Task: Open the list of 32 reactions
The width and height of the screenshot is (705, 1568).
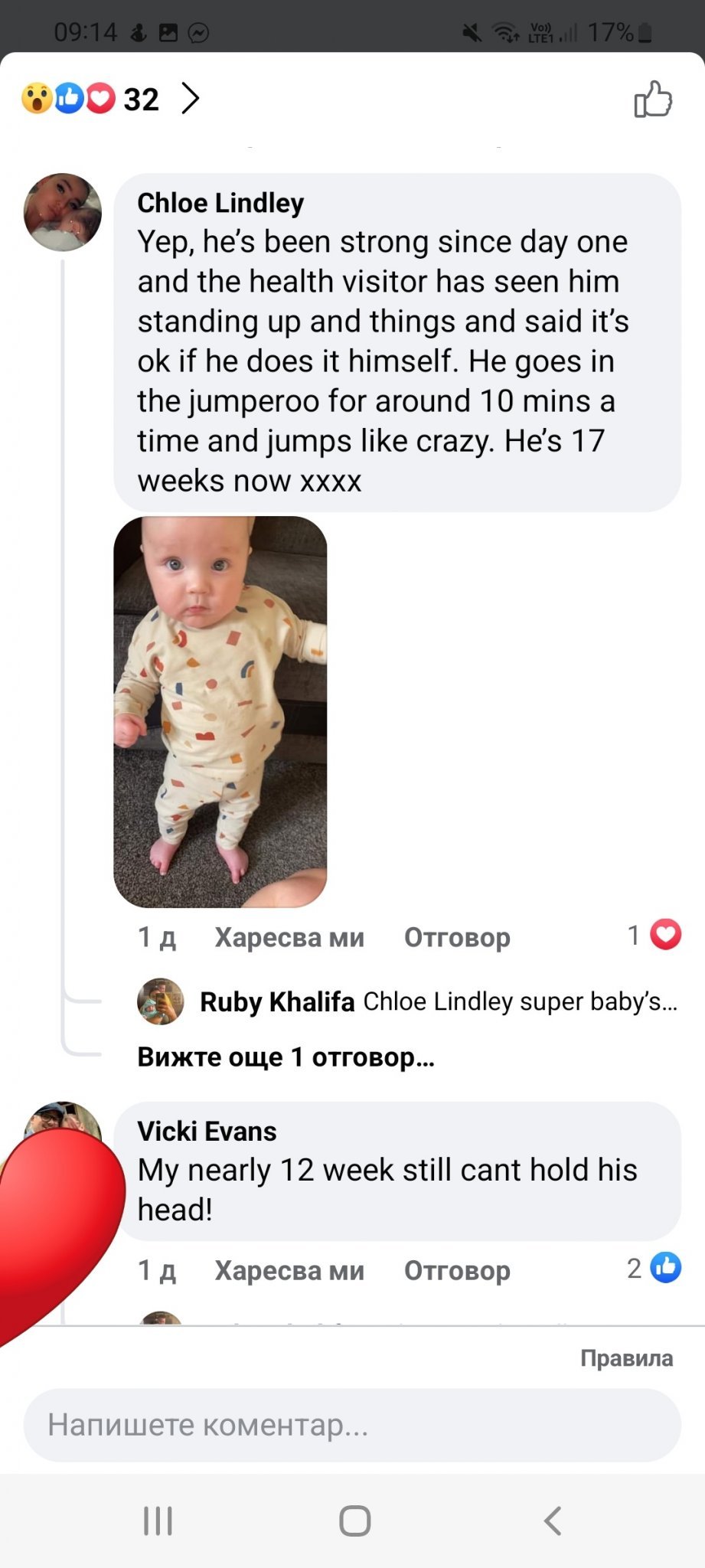Action: pos(110,99)
